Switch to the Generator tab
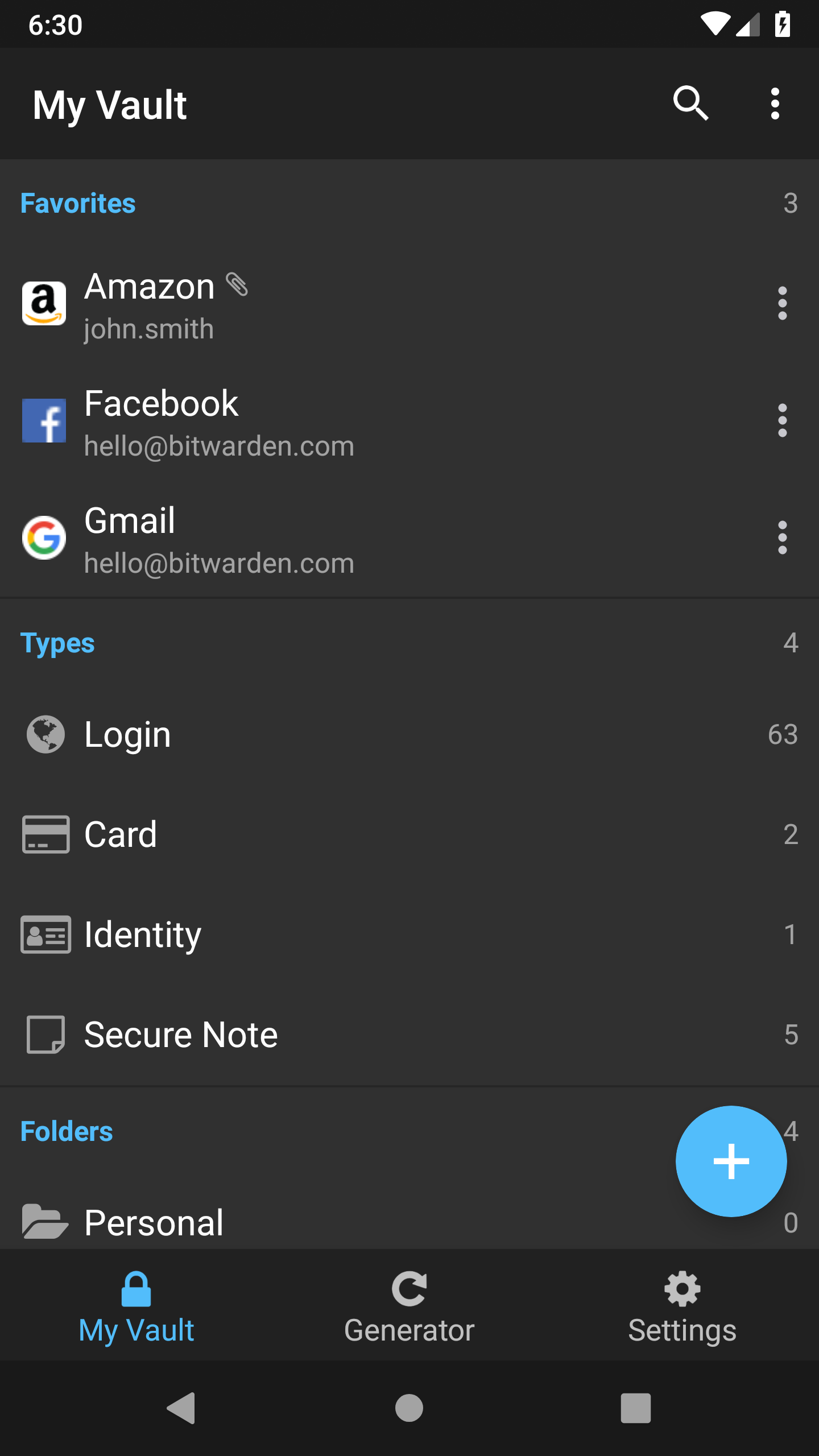Image resolution: width=819 pixels, height=1456 pixels. pos(409,1307)
